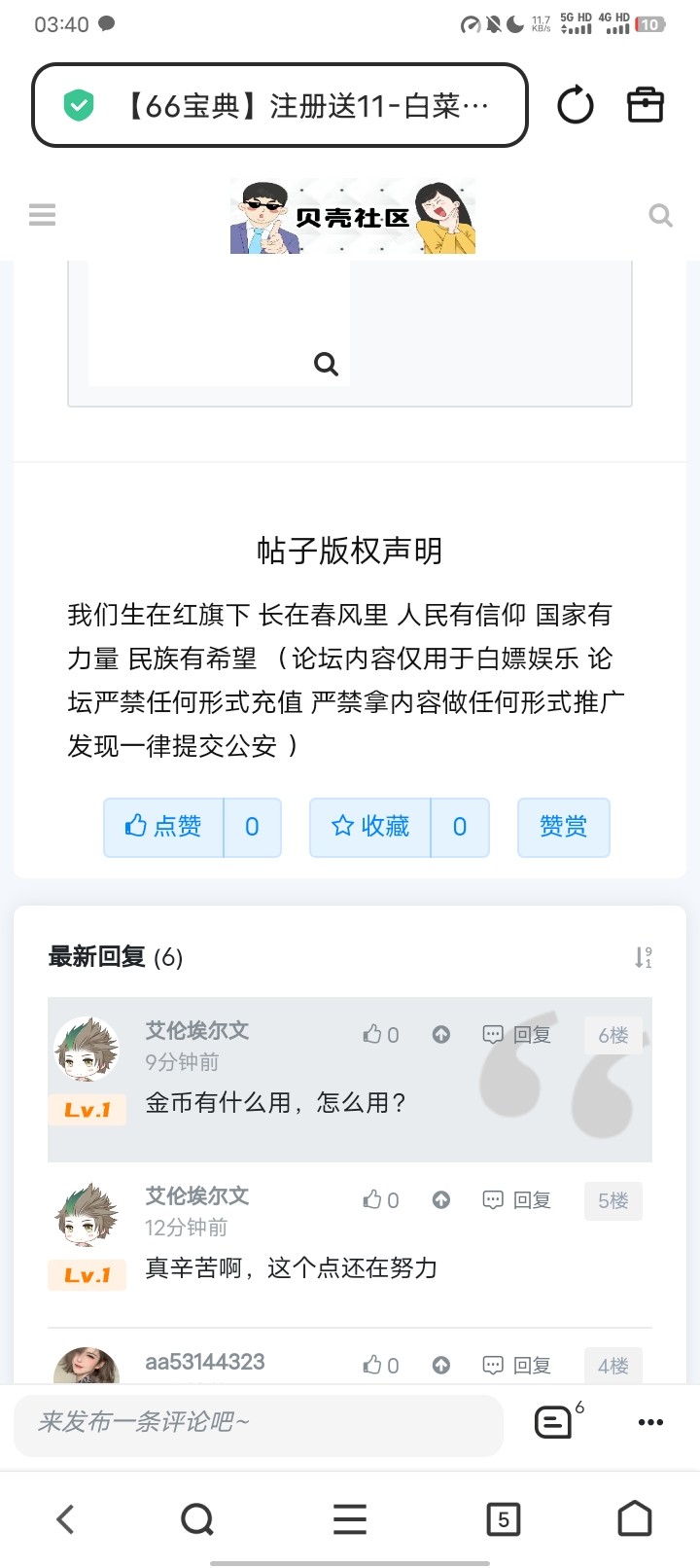Like the 5楼 comment thumbs-up
Screen dimensions: 700x1568
[x=380, y=1200]
